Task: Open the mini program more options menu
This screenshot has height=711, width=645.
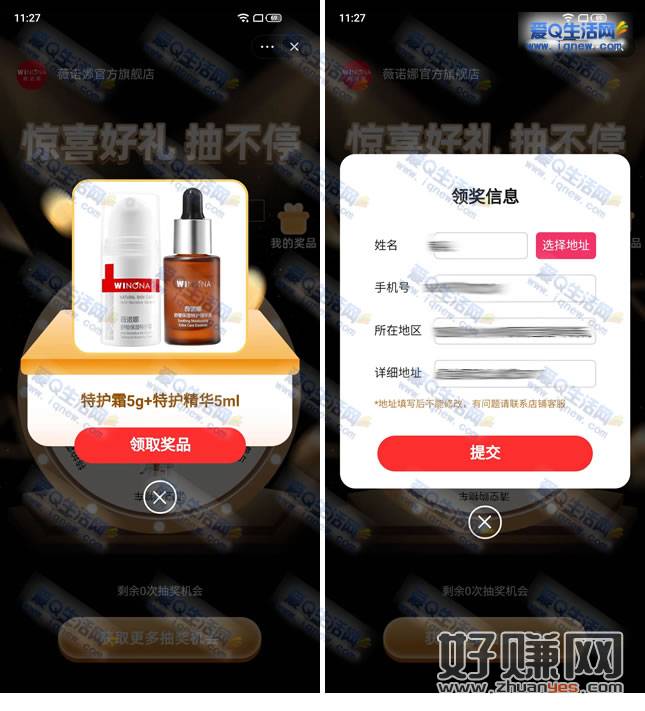Action: [x=266, y=47]
